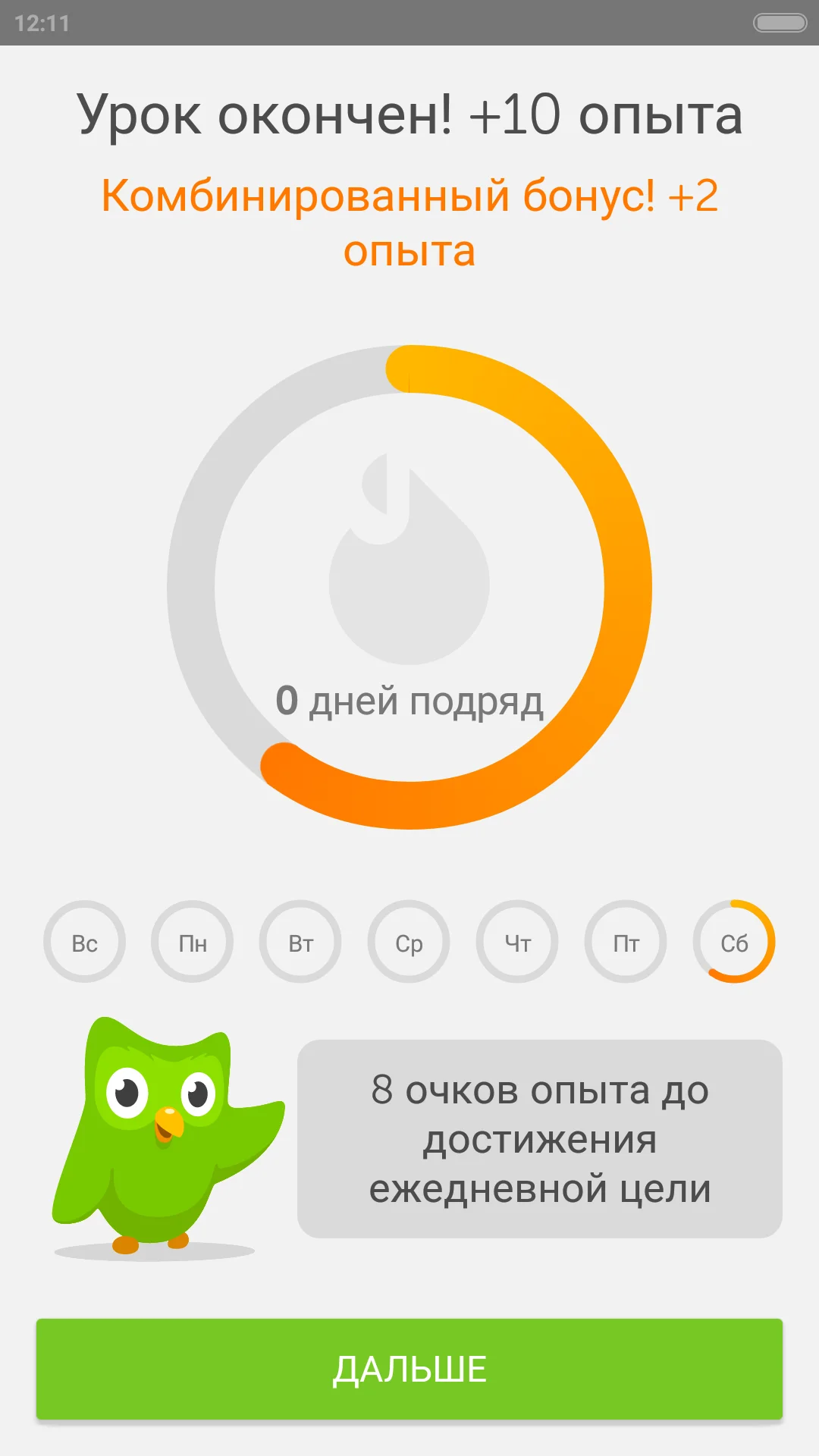The width and height of the screenshot is (819, 1456).
Task: Click the Чт day circle
Action: click(x=516, y=943)
